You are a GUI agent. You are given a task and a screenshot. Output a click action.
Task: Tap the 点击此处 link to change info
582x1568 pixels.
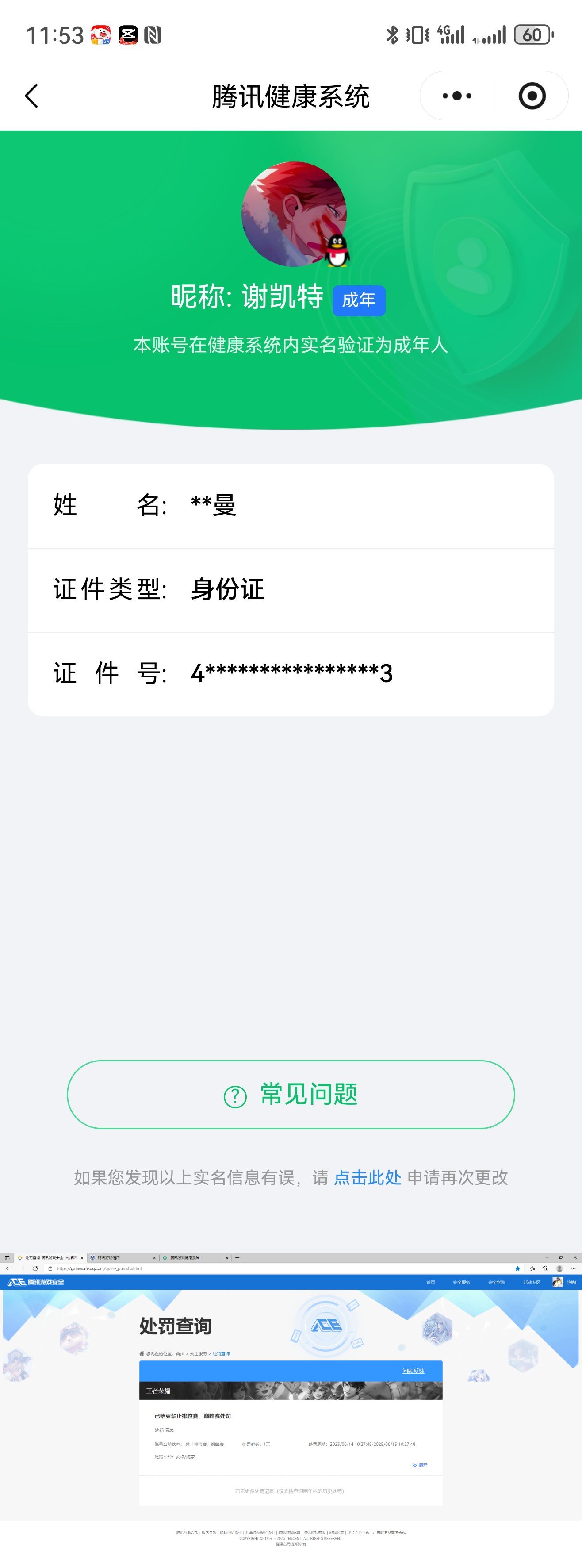click(368, 1178)
